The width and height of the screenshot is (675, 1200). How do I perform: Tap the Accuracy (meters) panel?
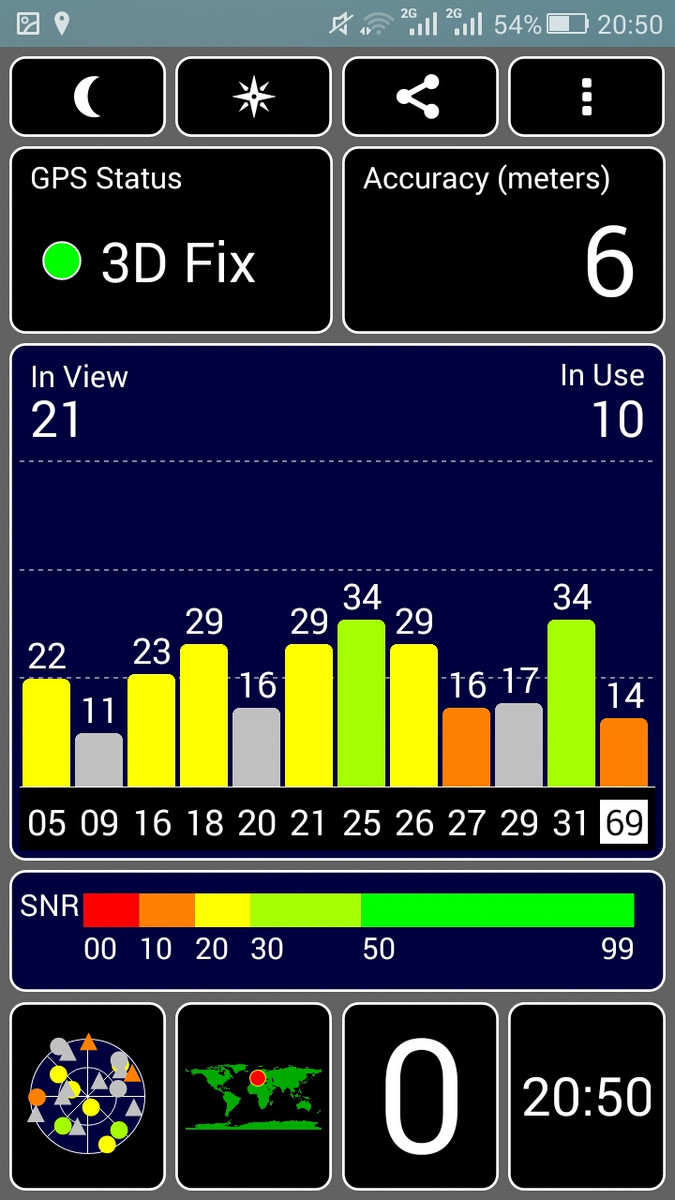(x=504, y=240)
